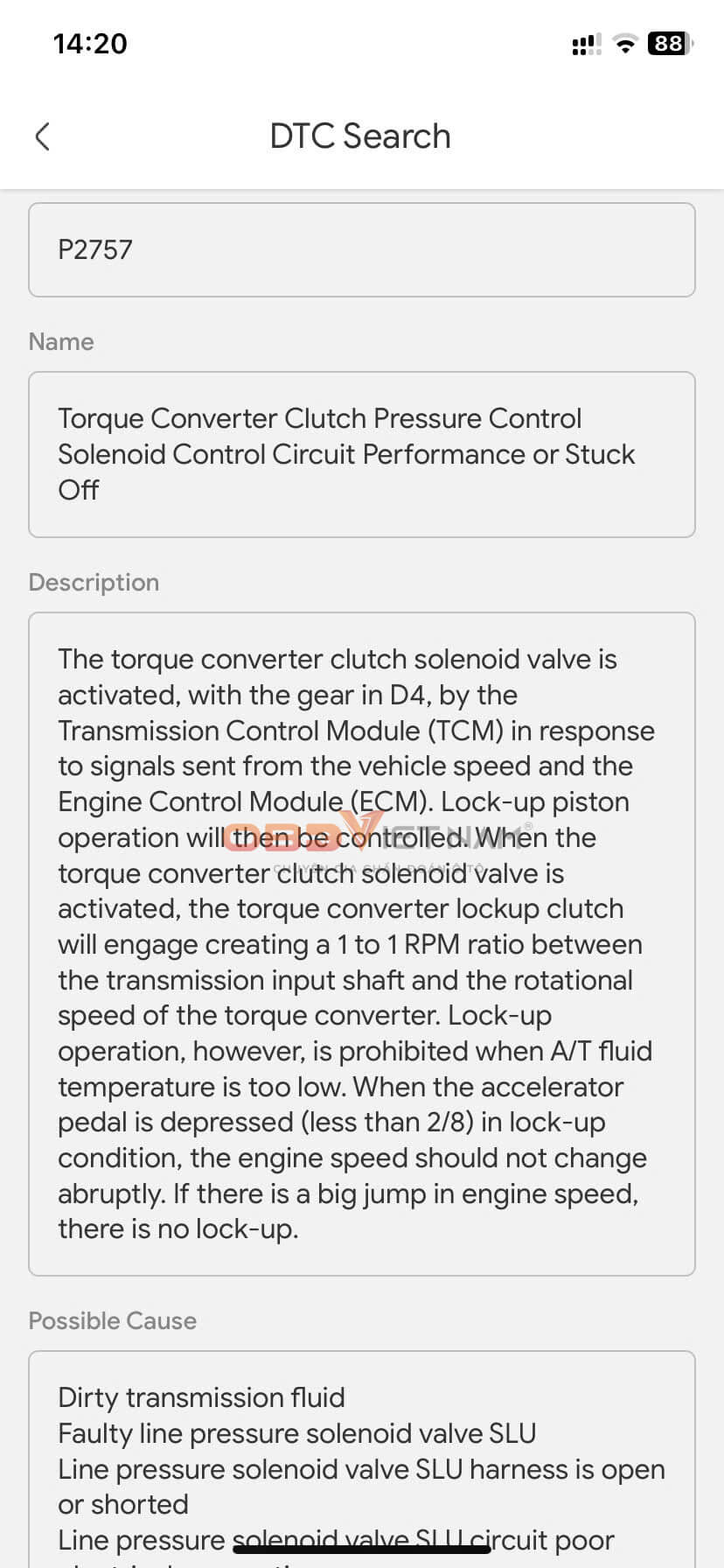Select the DTC Search title bar
Viewport: 724px width, 1568px height.
(x=359, y=136)
